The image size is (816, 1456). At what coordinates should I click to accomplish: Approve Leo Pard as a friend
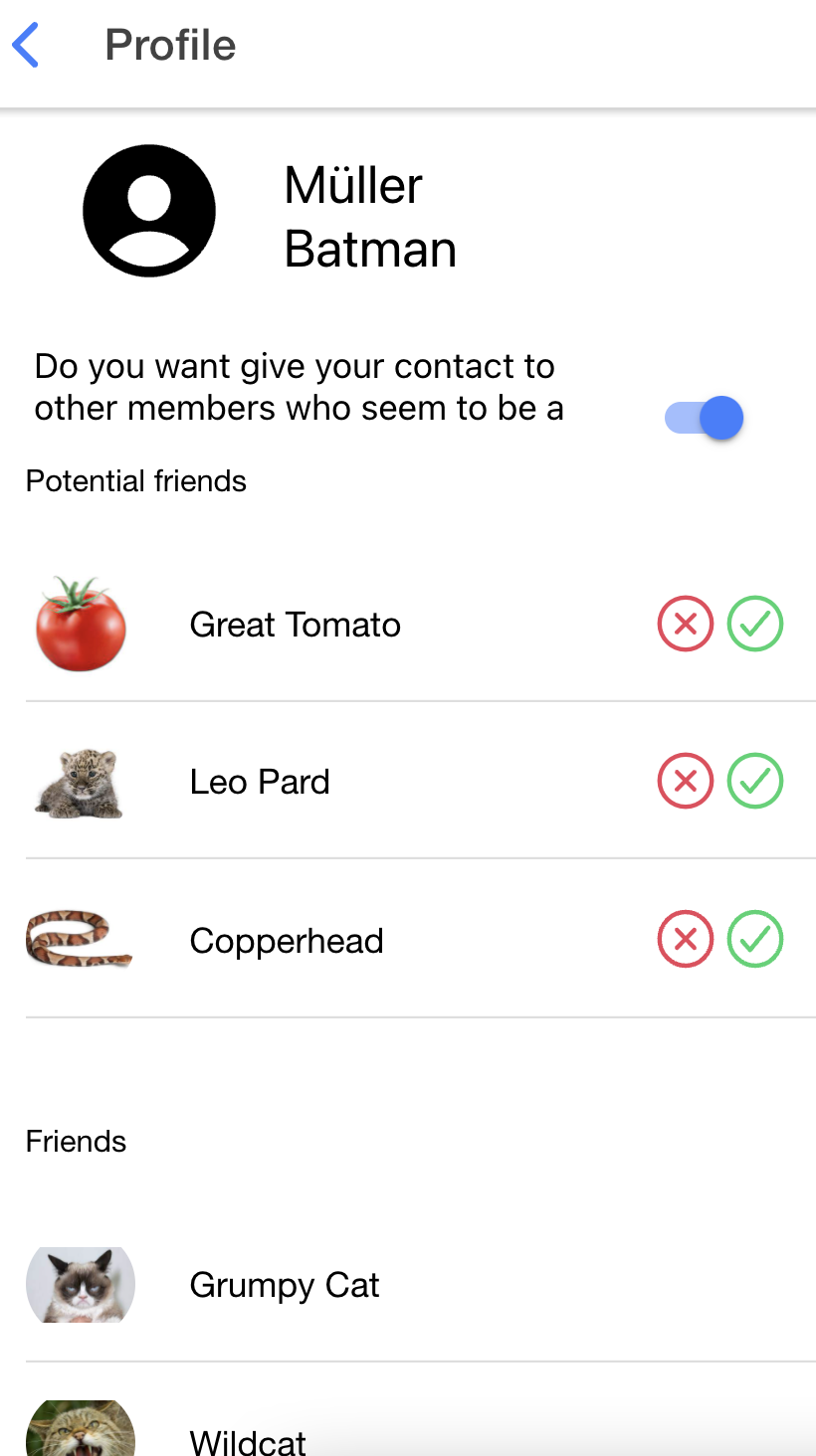point(755,782)
